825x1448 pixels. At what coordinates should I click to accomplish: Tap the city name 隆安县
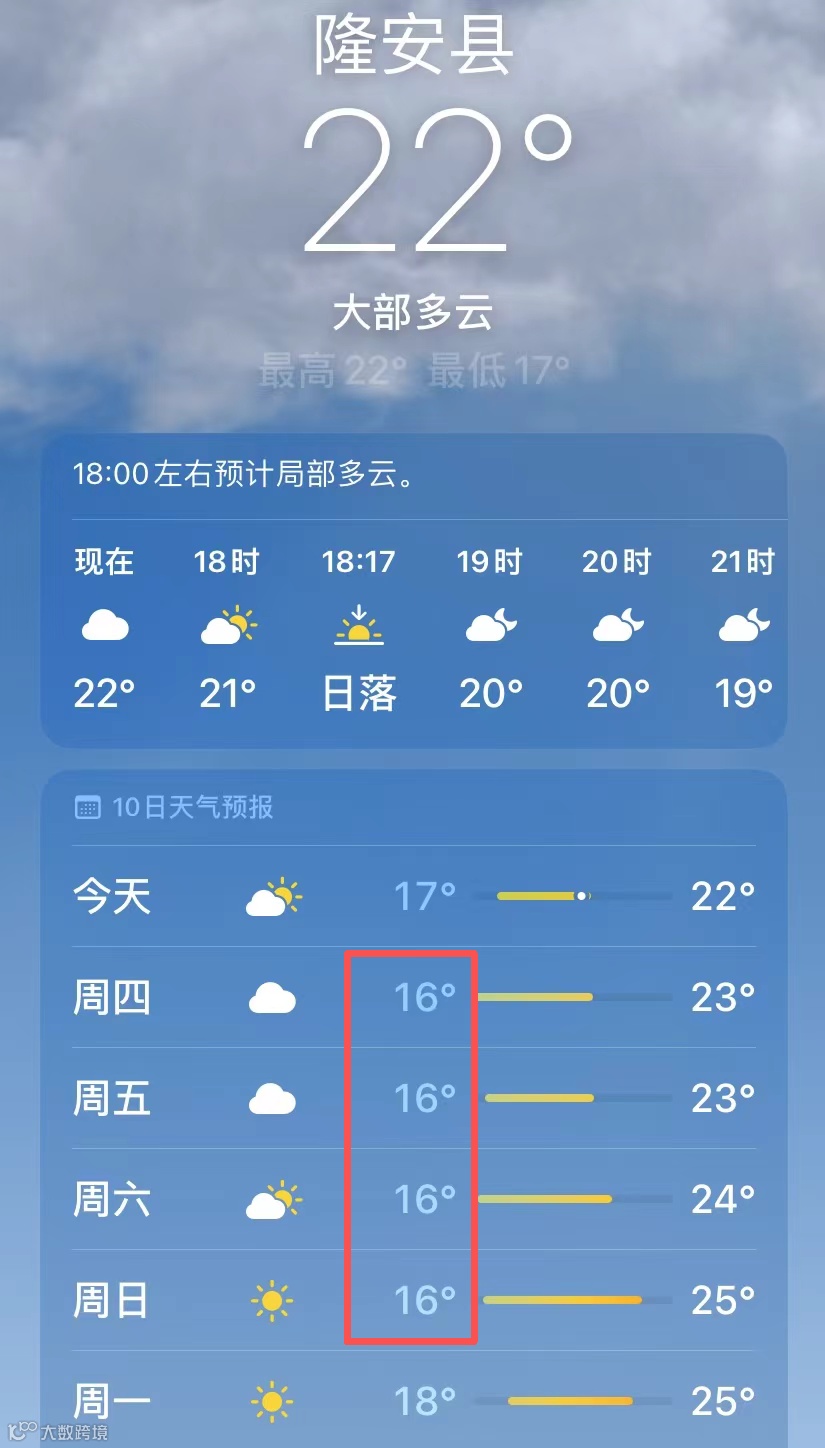click(412, 48)
